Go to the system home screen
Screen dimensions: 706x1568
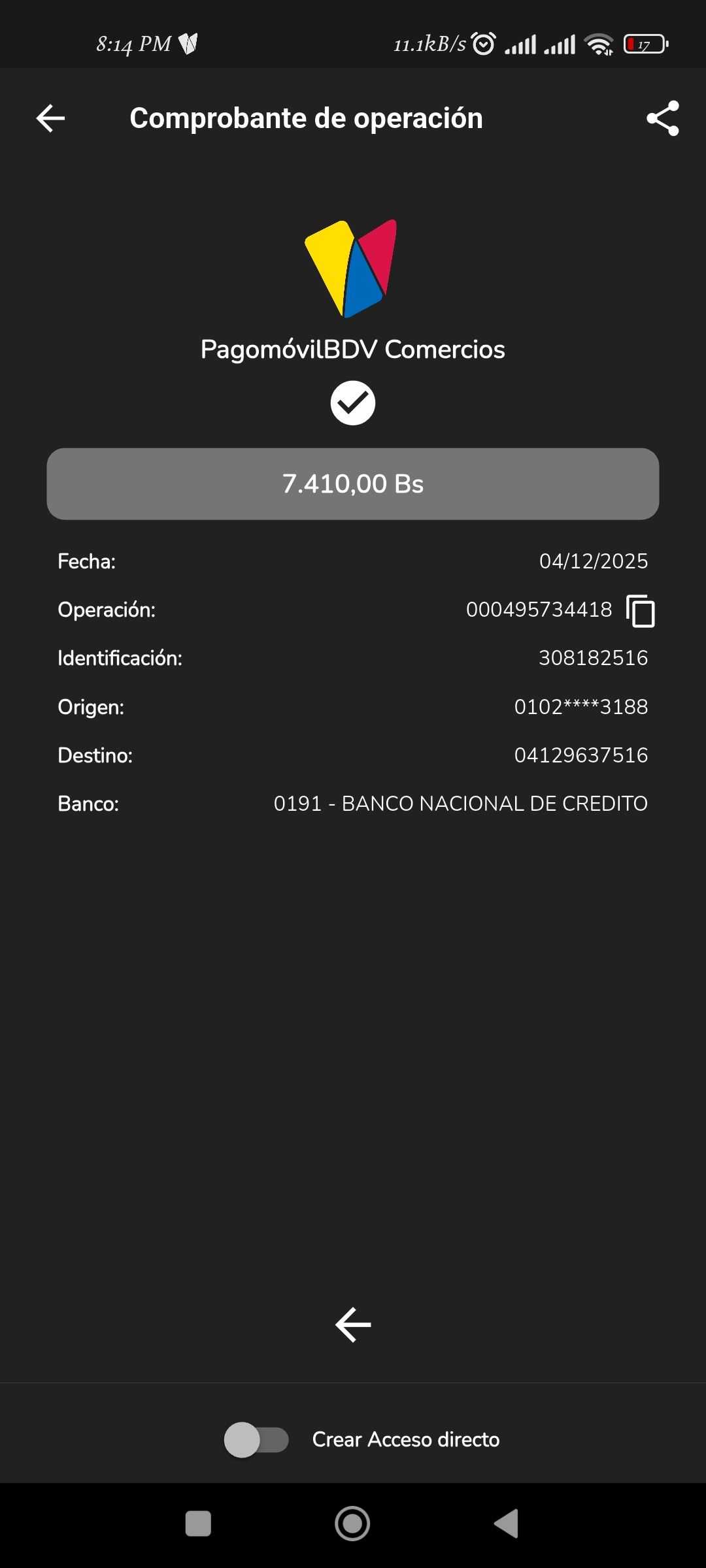pyautogui.click(x=352, y=1524)
